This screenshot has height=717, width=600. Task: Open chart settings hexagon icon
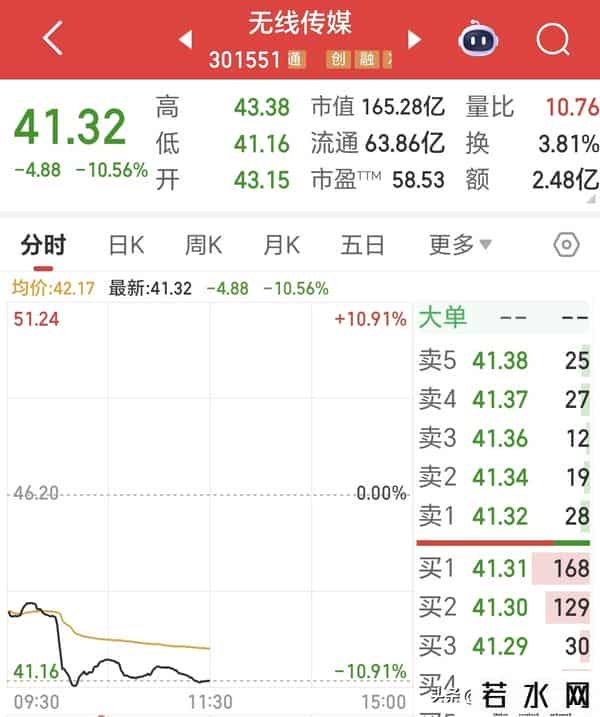point(566,244)
